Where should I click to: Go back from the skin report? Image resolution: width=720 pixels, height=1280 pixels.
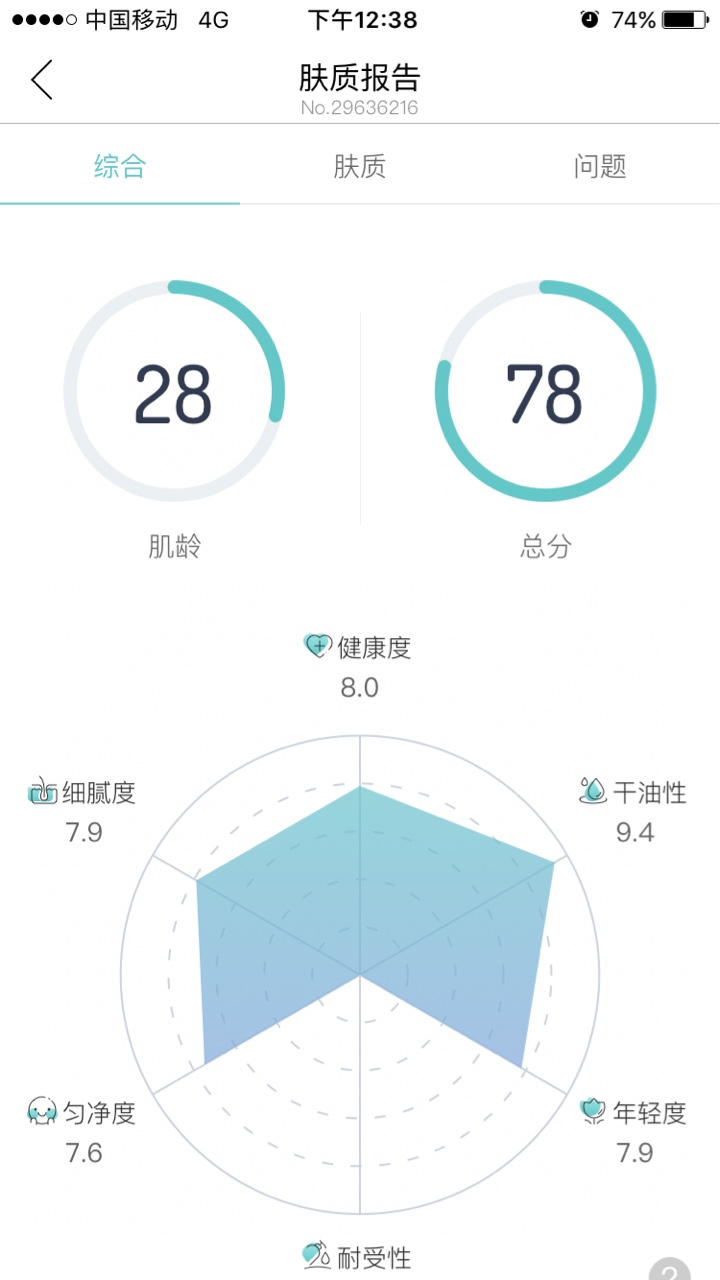[x=42, y=80]
